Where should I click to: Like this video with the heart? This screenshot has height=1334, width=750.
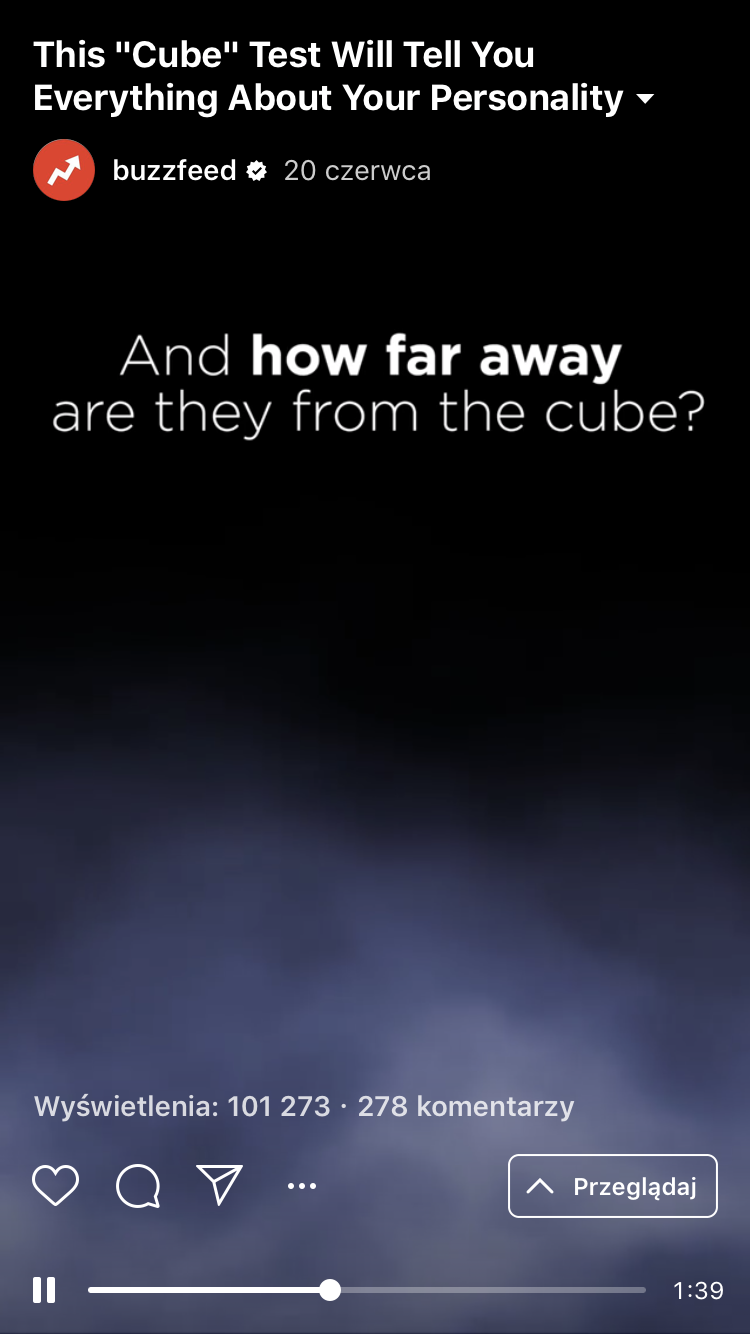pos(55,1186)
